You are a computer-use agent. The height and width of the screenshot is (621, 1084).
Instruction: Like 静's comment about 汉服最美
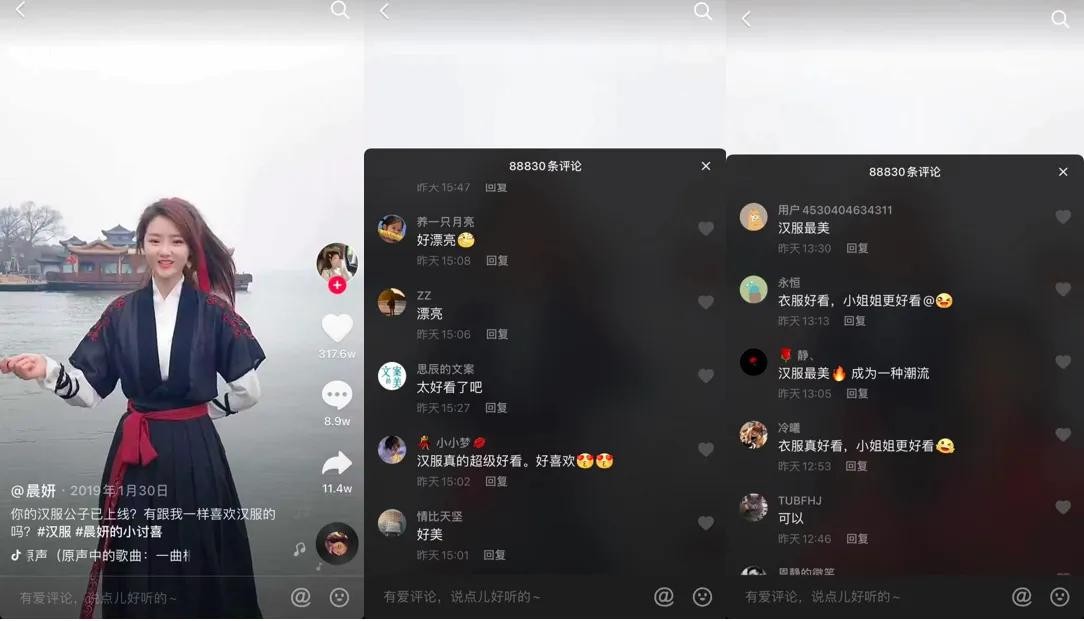[1063, 362]
